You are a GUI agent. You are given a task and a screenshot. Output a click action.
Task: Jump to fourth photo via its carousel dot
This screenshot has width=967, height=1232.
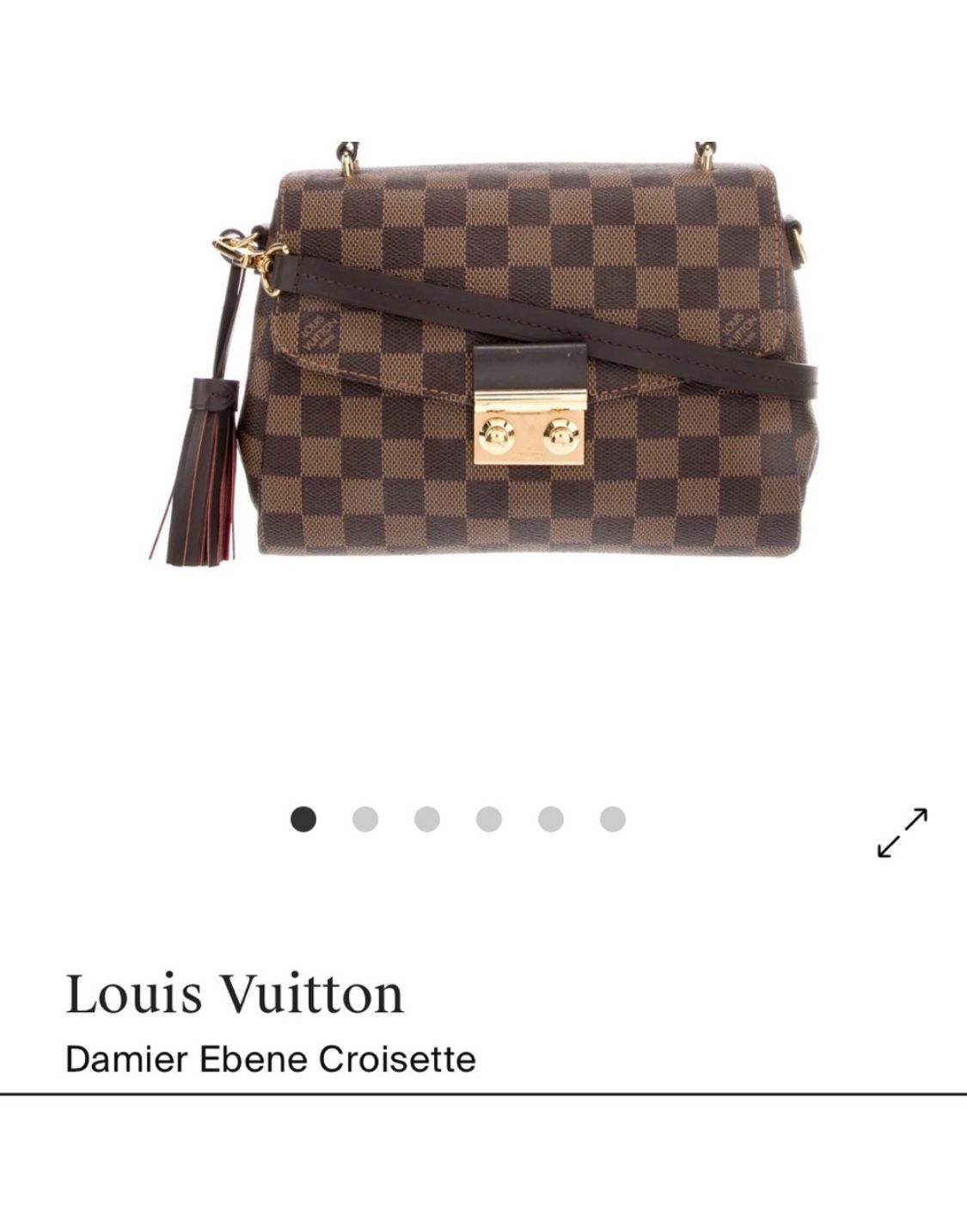[x=491, y=821]
